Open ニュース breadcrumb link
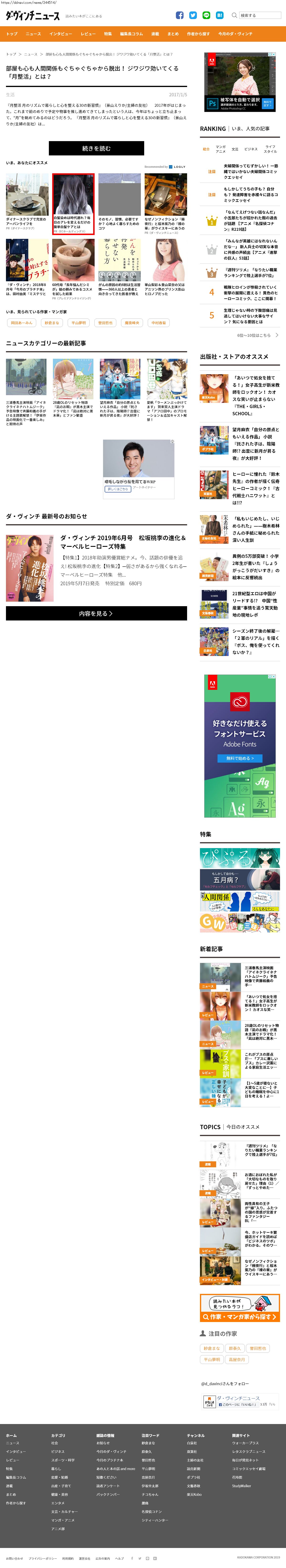Screen dimensions: 286x1568 pos(31,54)
